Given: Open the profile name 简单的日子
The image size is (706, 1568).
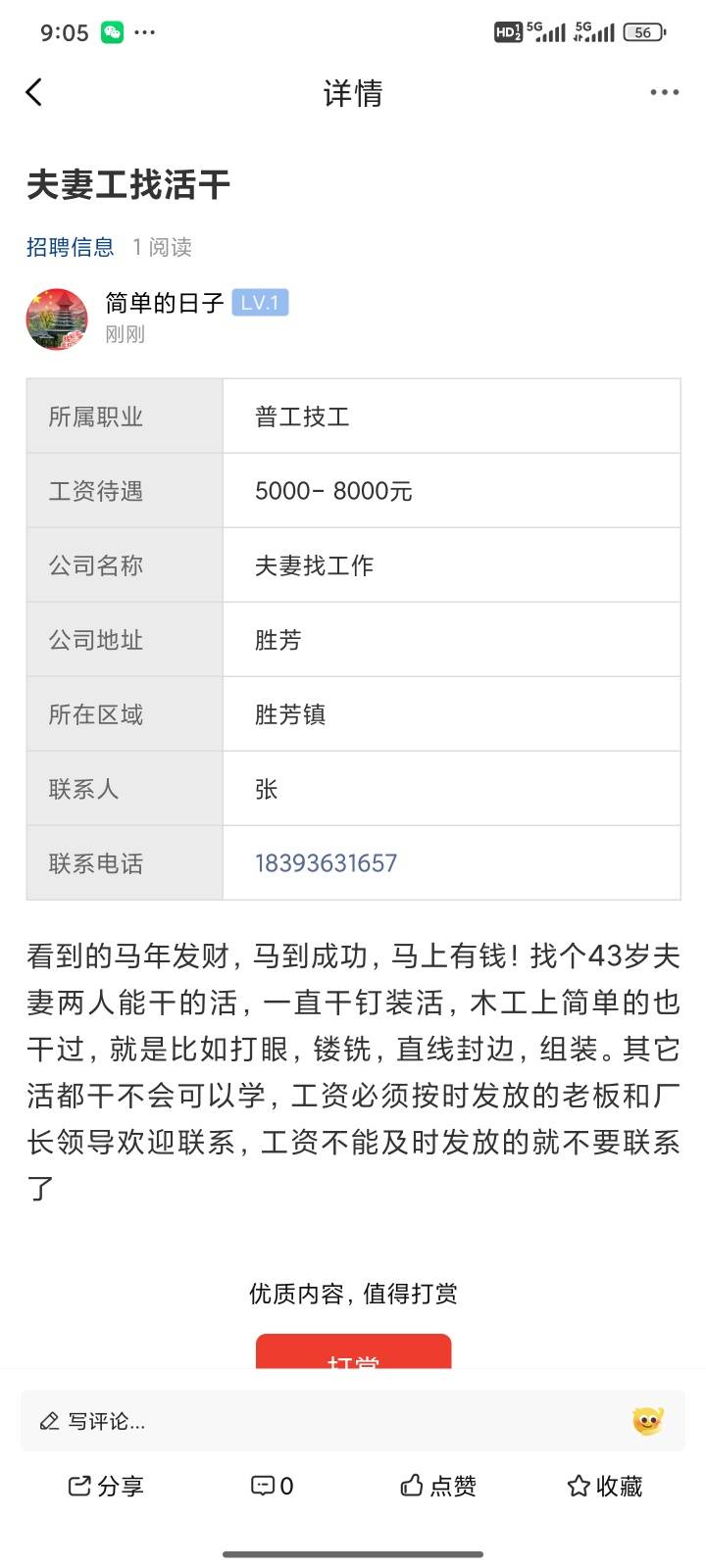Looking at the screenshot, I should click(165, 303).
